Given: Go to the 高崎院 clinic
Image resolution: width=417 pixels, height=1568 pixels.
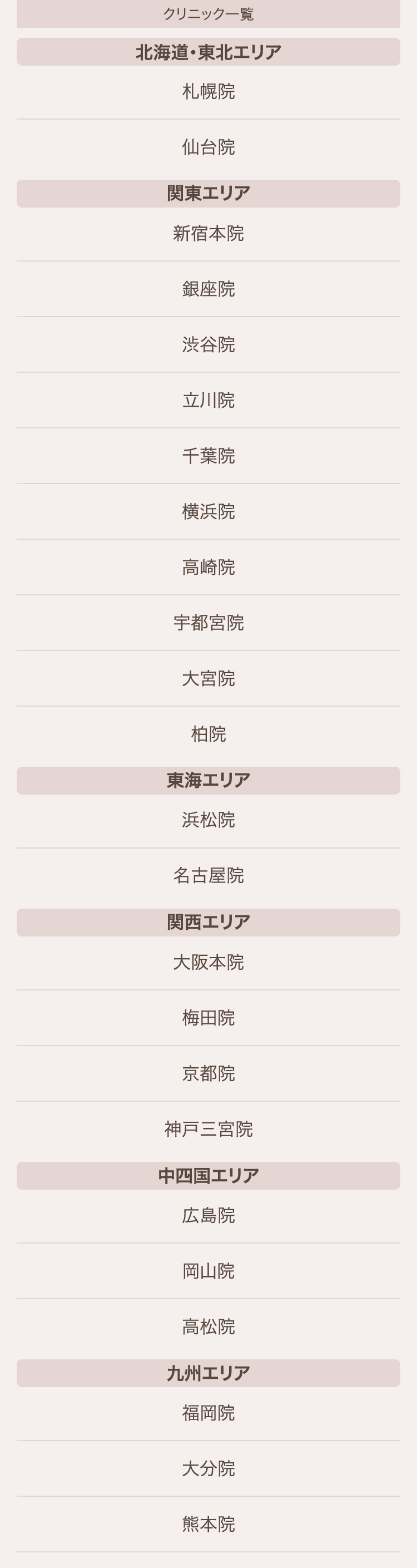Looking at the screenshot, I should point(208,566).
